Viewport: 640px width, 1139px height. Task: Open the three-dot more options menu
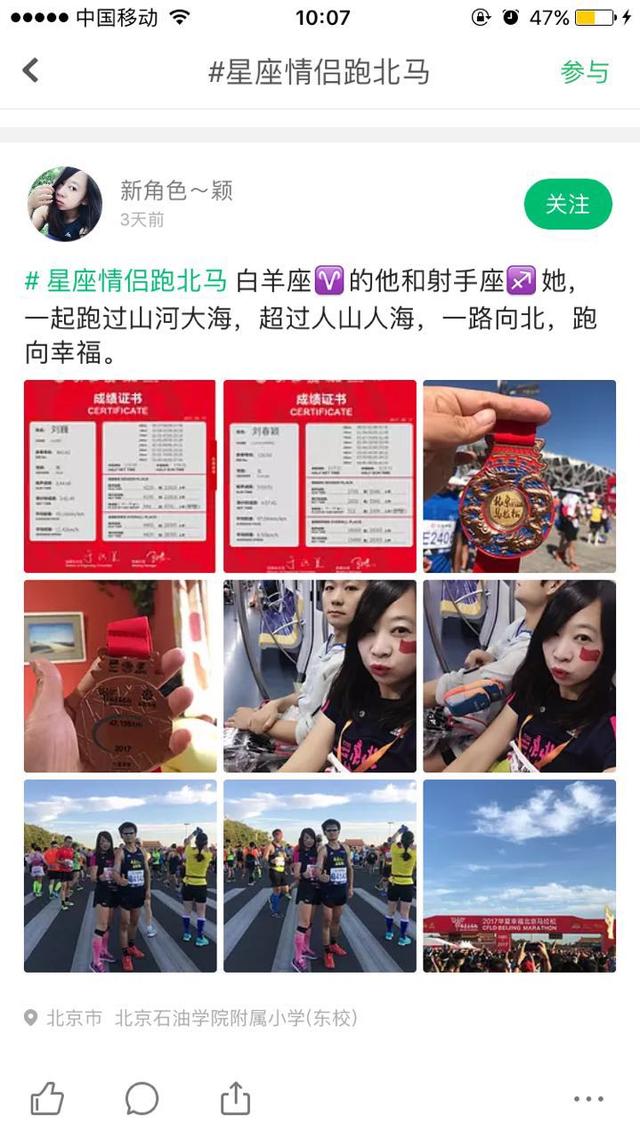coord(589,1099)
